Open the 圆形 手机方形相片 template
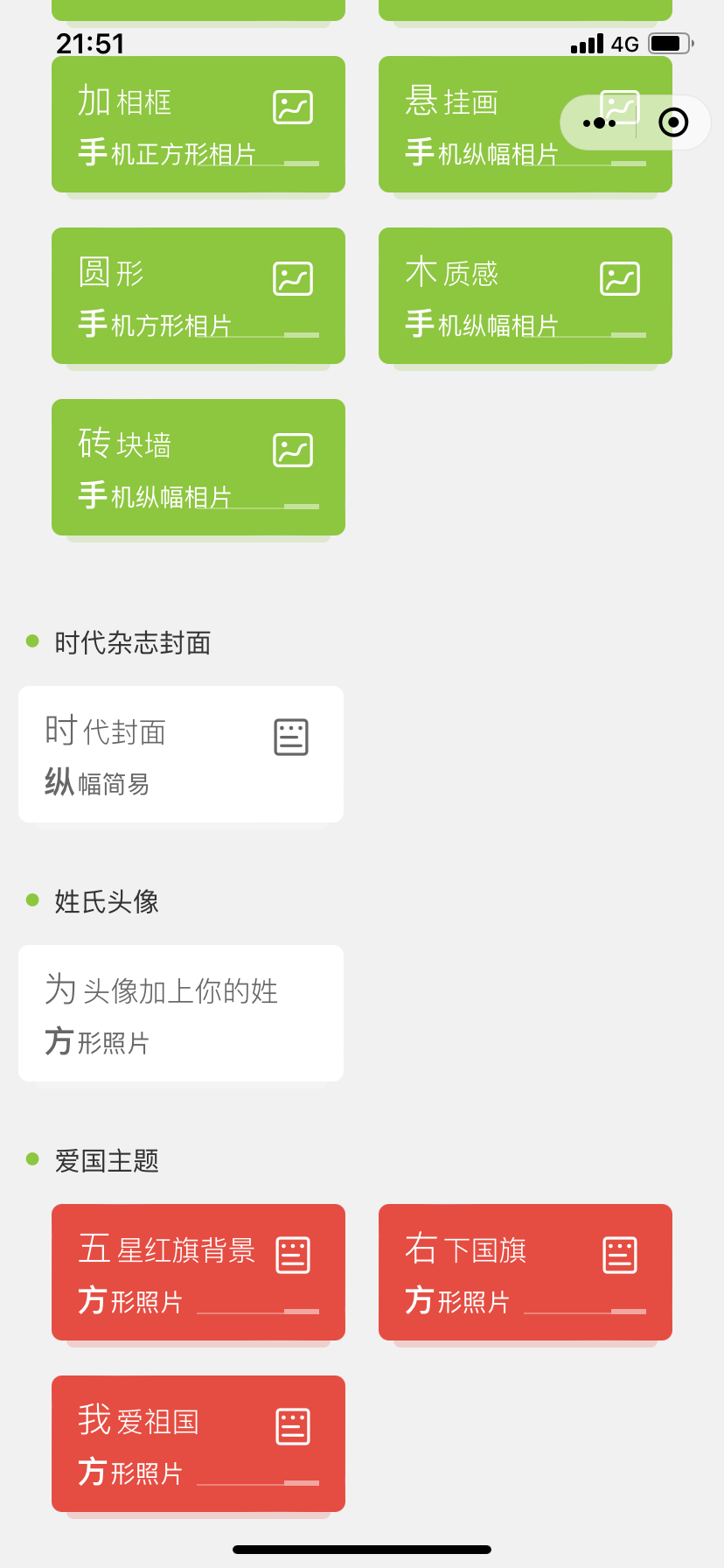 point(198,295)
